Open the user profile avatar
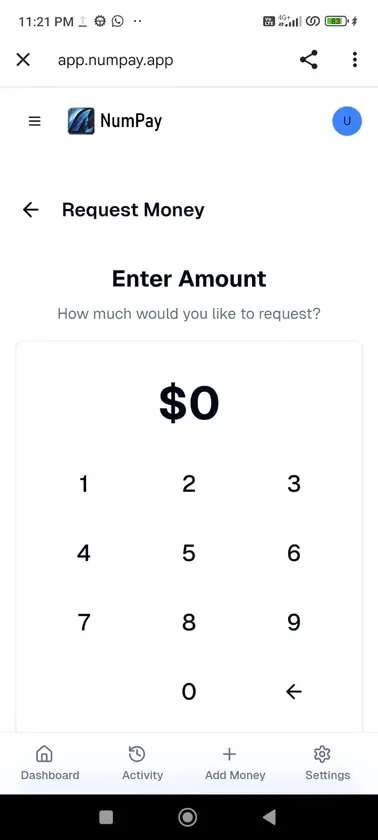Screen dimensions: 378x840 [347, 121]
